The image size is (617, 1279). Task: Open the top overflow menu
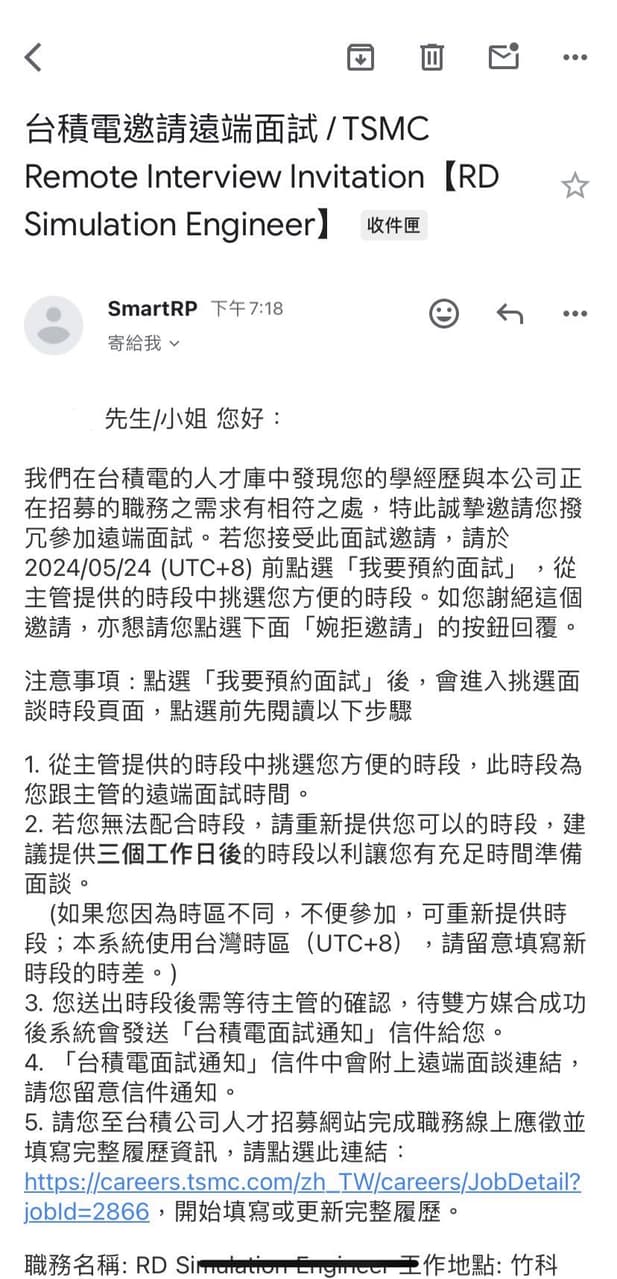coord(575,57)
